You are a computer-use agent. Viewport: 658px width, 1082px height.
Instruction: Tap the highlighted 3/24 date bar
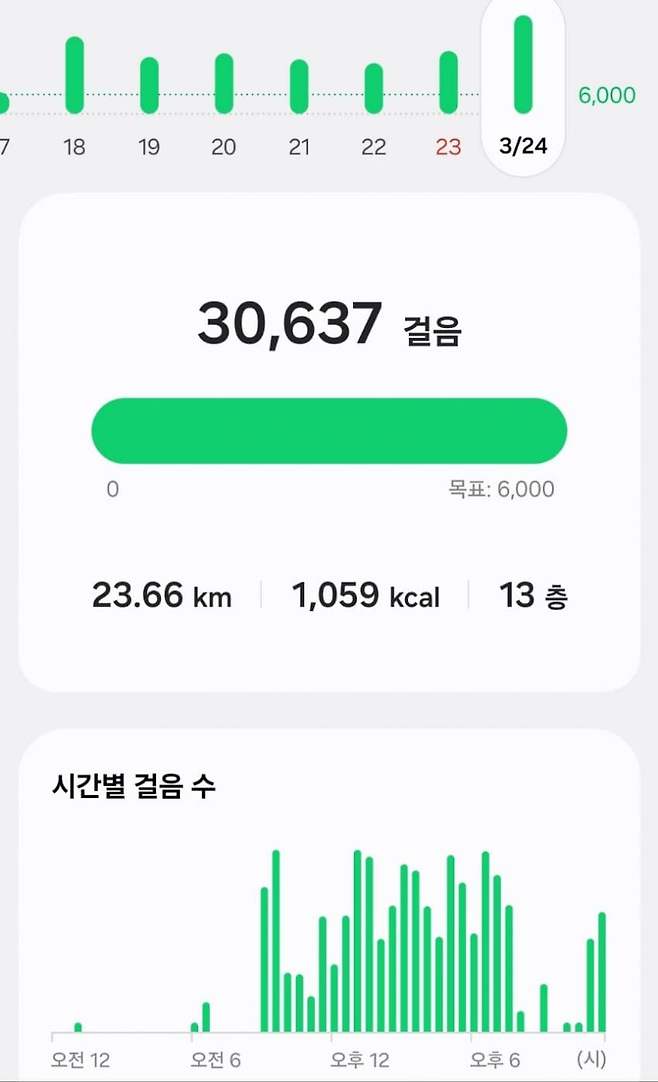(x=523, y=66)
